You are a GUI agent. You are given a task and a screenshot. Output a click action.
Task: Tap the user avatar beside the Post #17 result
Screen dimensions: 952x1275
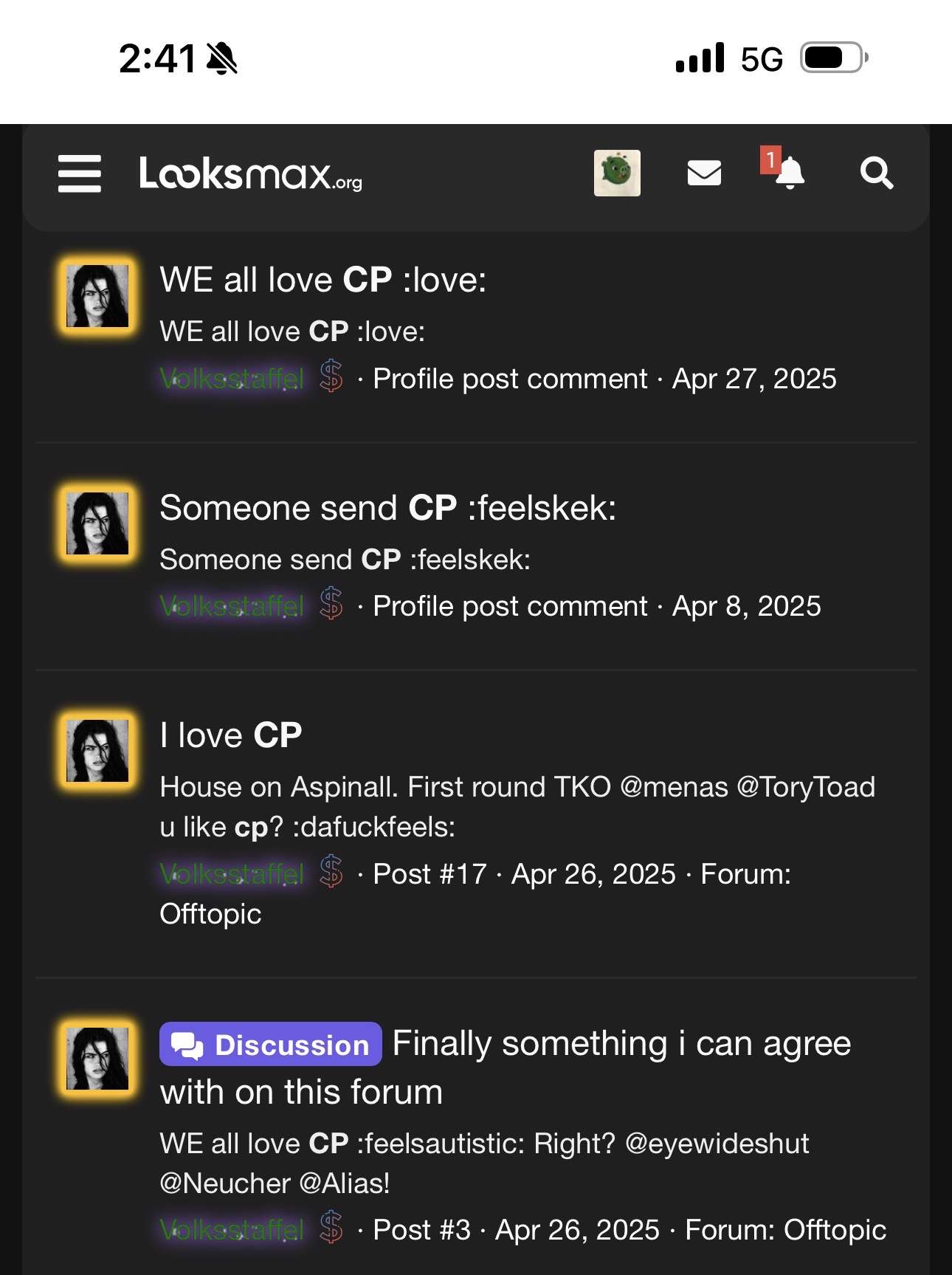click(97, 751)
